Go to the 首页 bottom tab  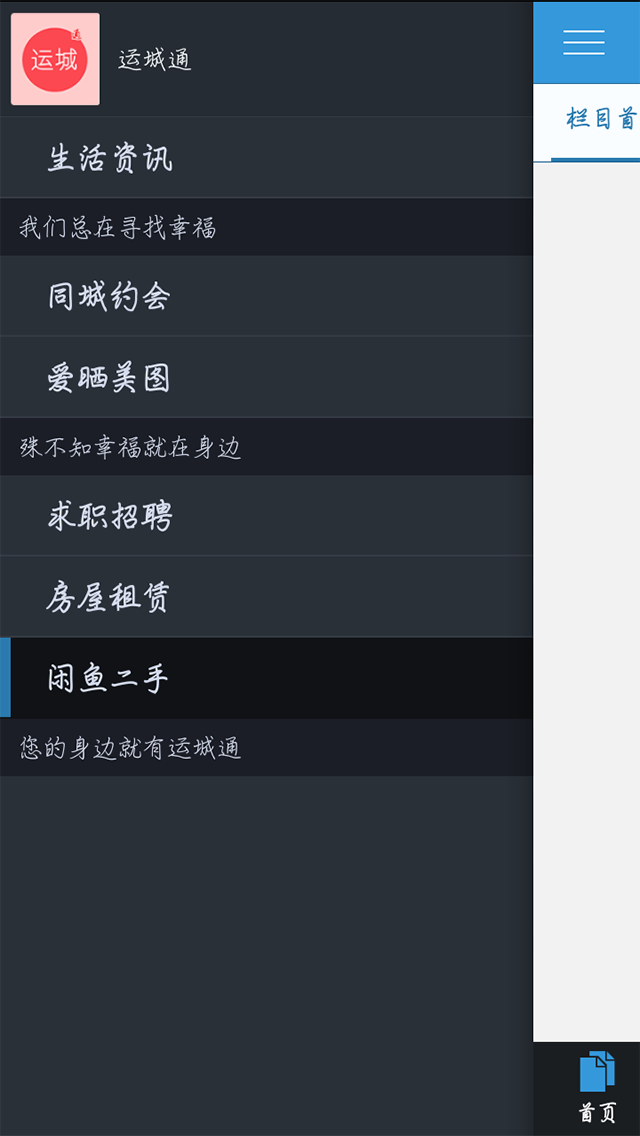click(x=598, y=1088)
